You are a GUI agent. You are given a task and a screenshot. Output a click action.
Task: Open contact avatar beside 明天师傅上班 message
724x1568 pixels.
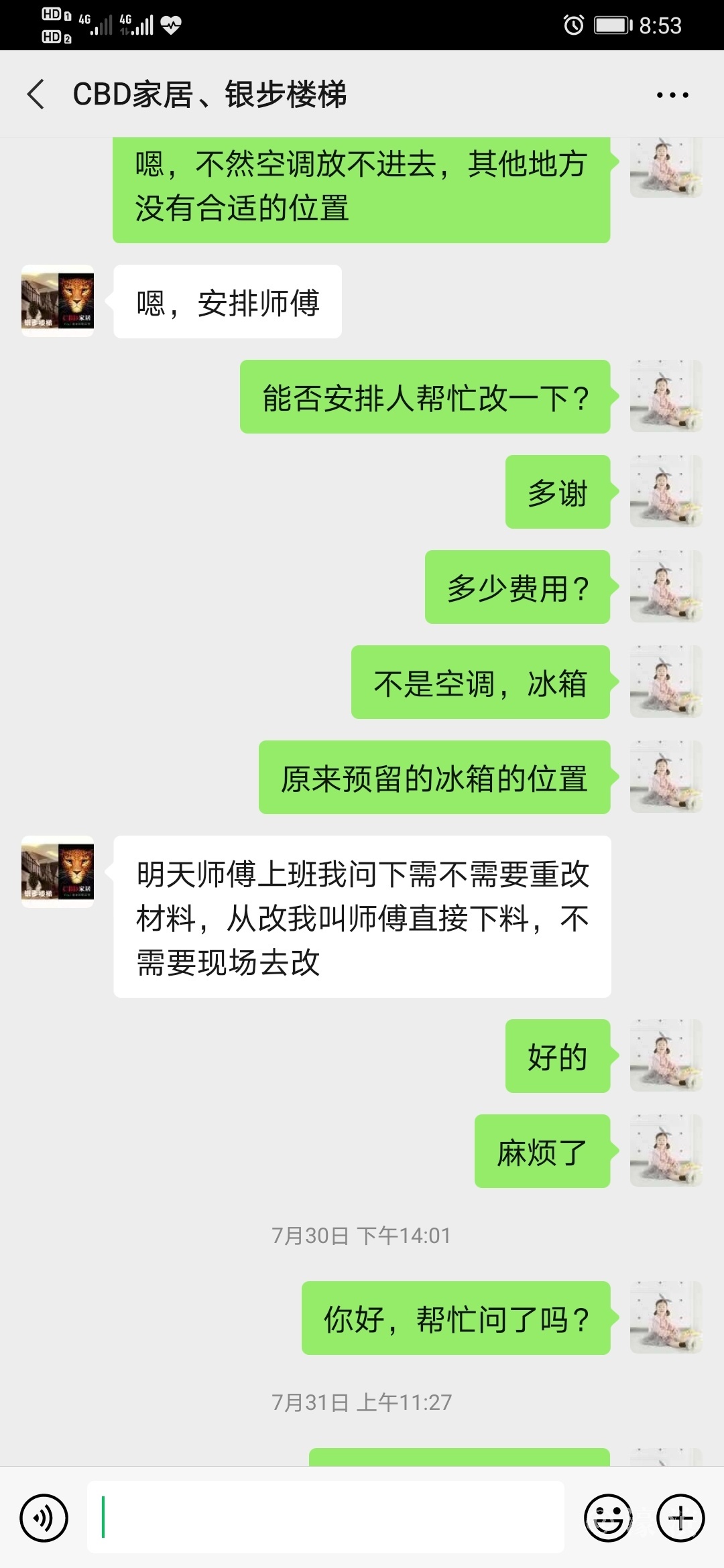point(58,872)
